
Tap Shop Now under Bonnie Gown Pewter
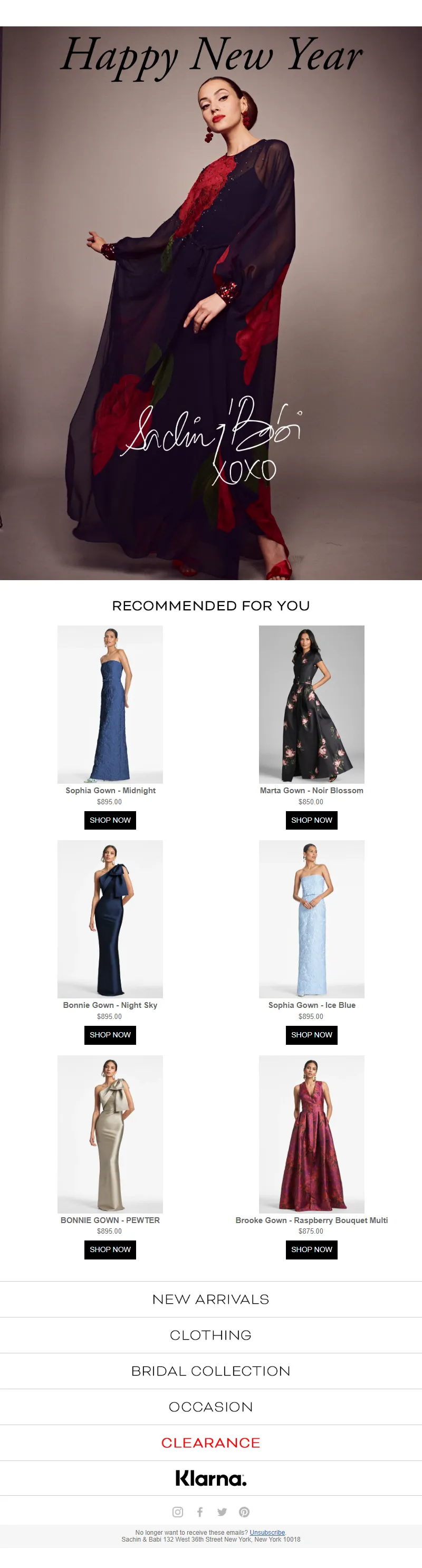click(110, 1249)
